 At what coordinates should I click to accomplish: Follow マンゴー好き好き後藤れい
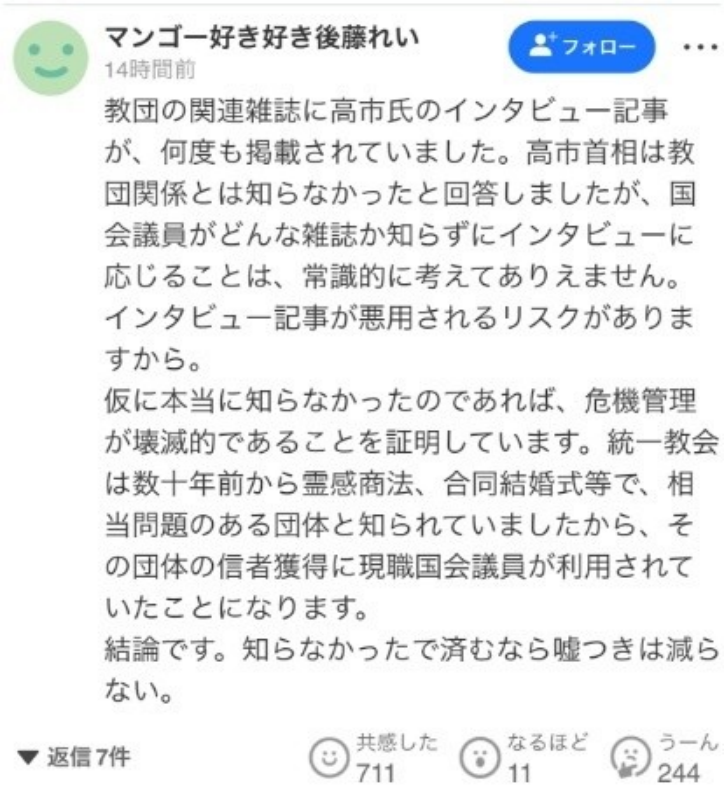581,46
